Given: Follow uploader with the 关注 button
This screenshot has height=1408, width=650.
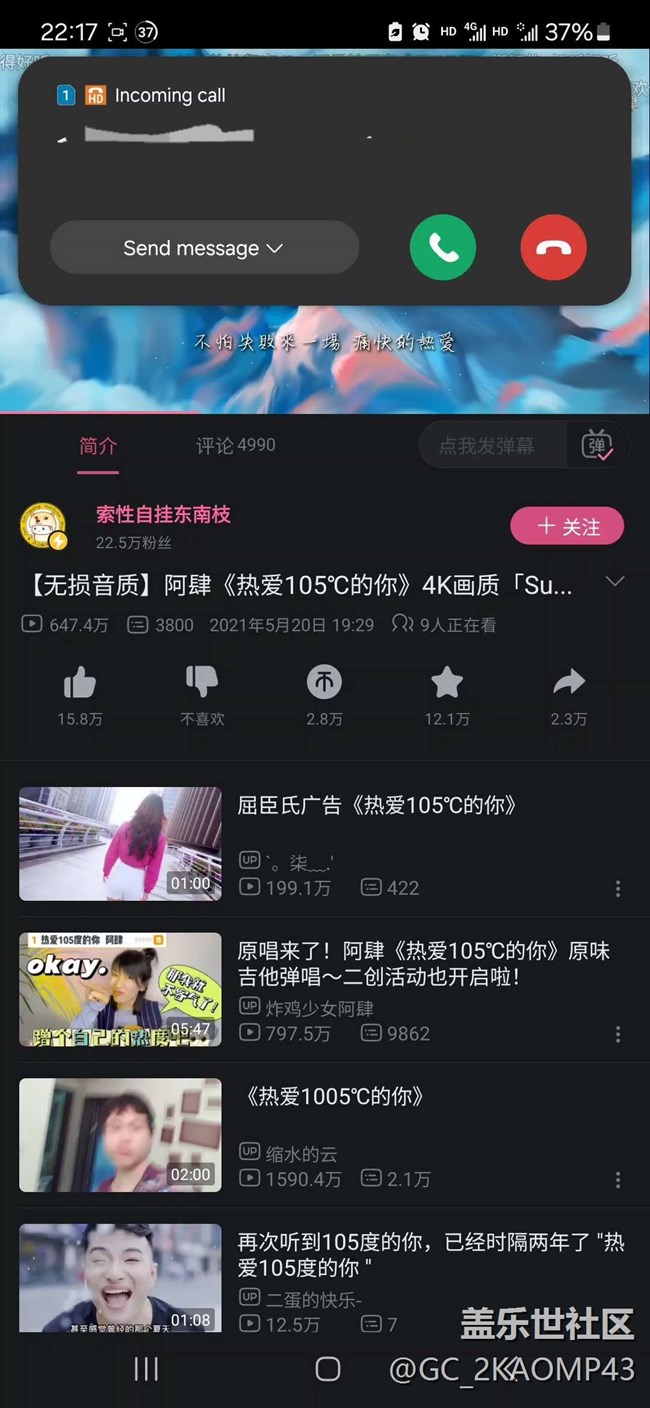Looking at the screenshot, I should [567, 526].
